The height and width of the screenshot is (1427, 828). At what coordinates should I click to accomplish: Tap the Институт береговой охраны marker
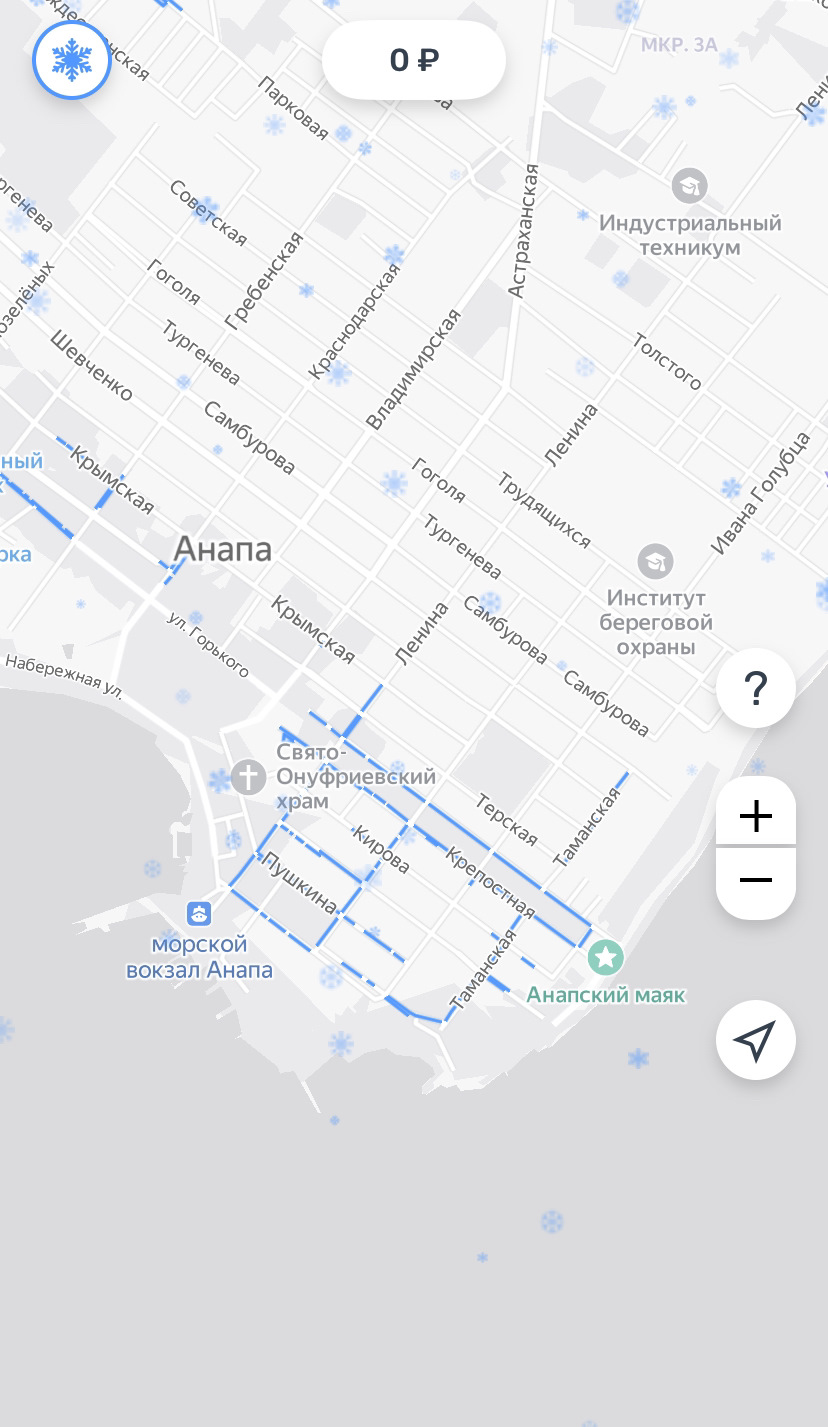(655, 561)
